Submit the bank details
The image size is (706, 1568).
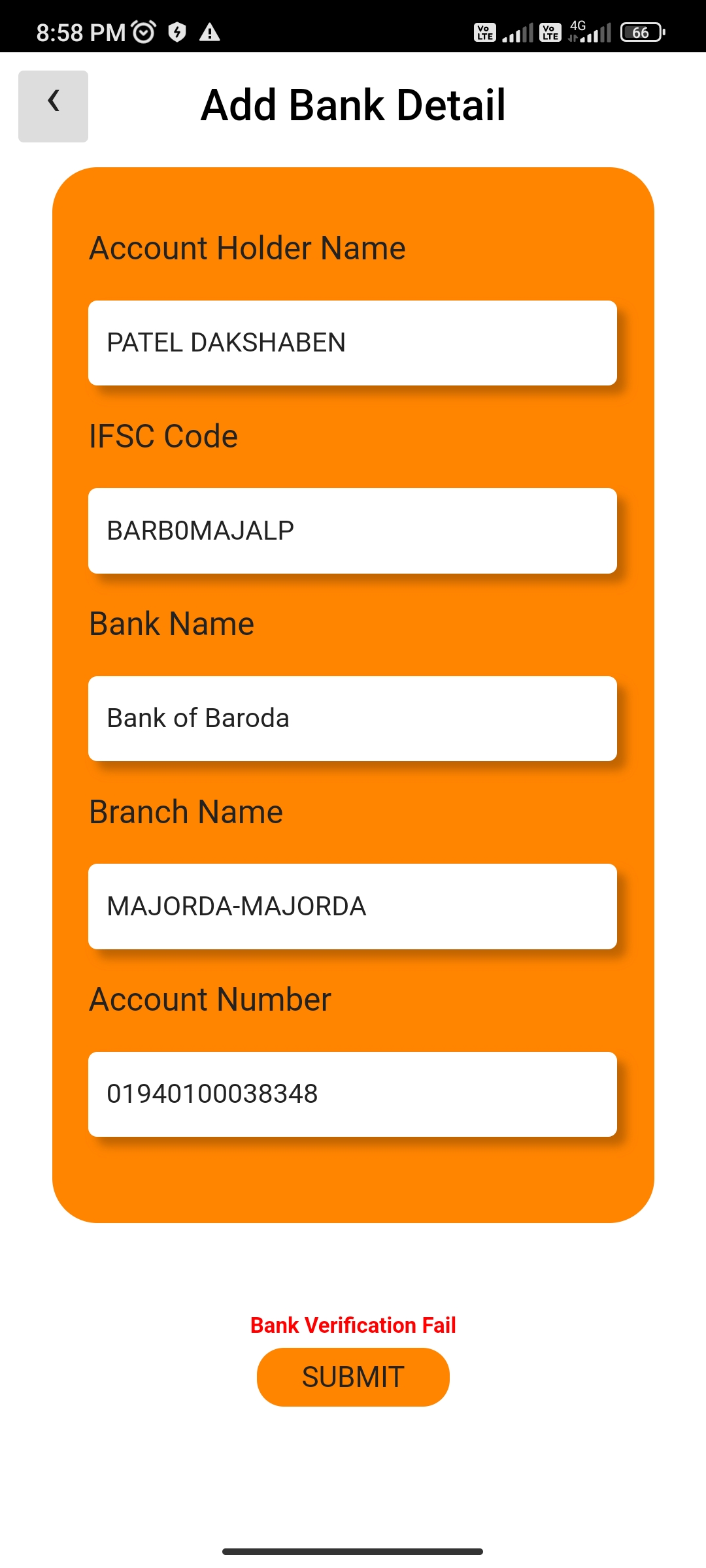353,1377
